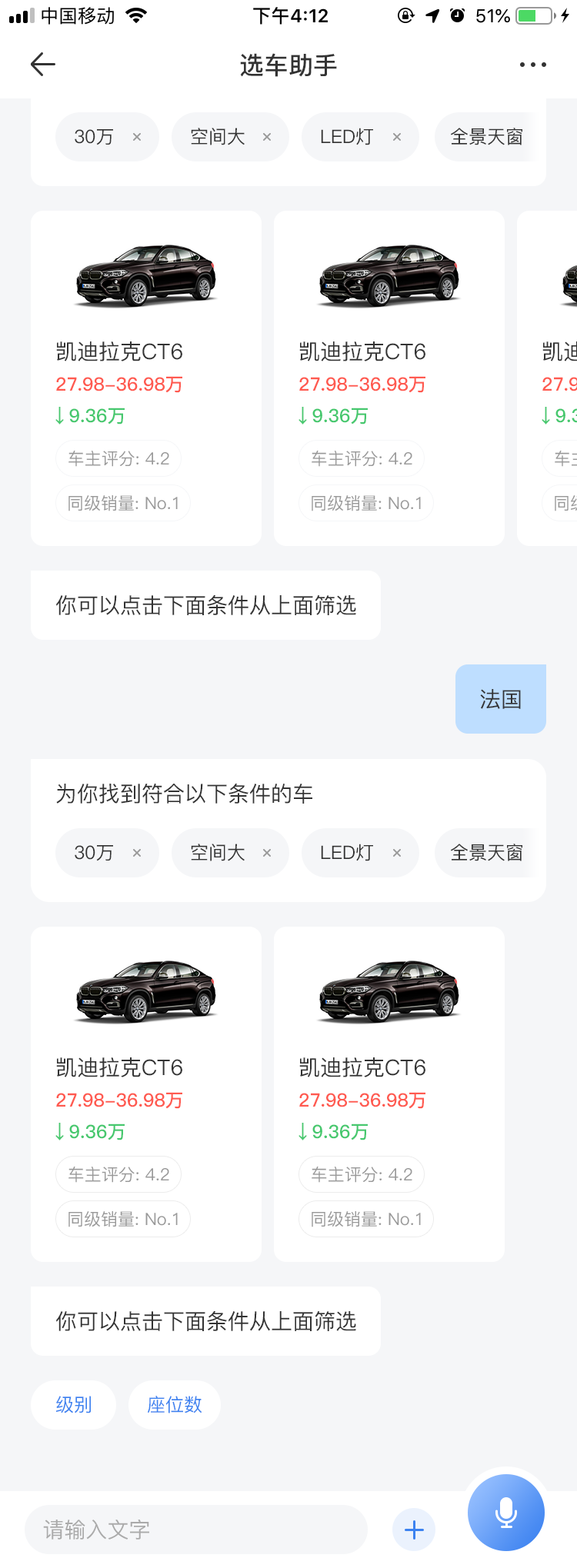The width and height of the screenshot is (577, 1568).
Task: Delete the LED灯 condition below the 法国 message
Action: click(x=397, y=853)
